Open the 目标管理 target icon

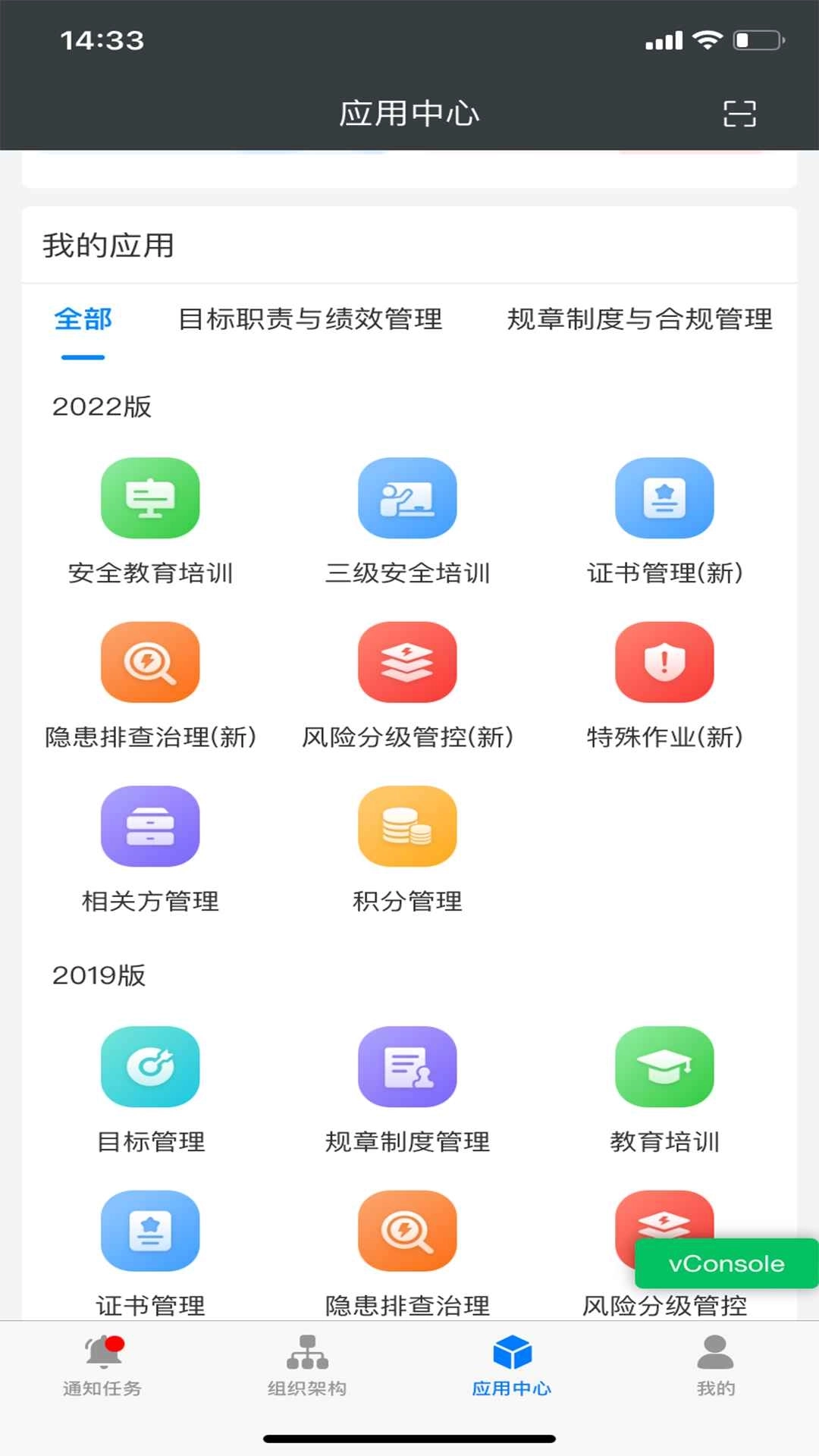[x=149, y=1067]
